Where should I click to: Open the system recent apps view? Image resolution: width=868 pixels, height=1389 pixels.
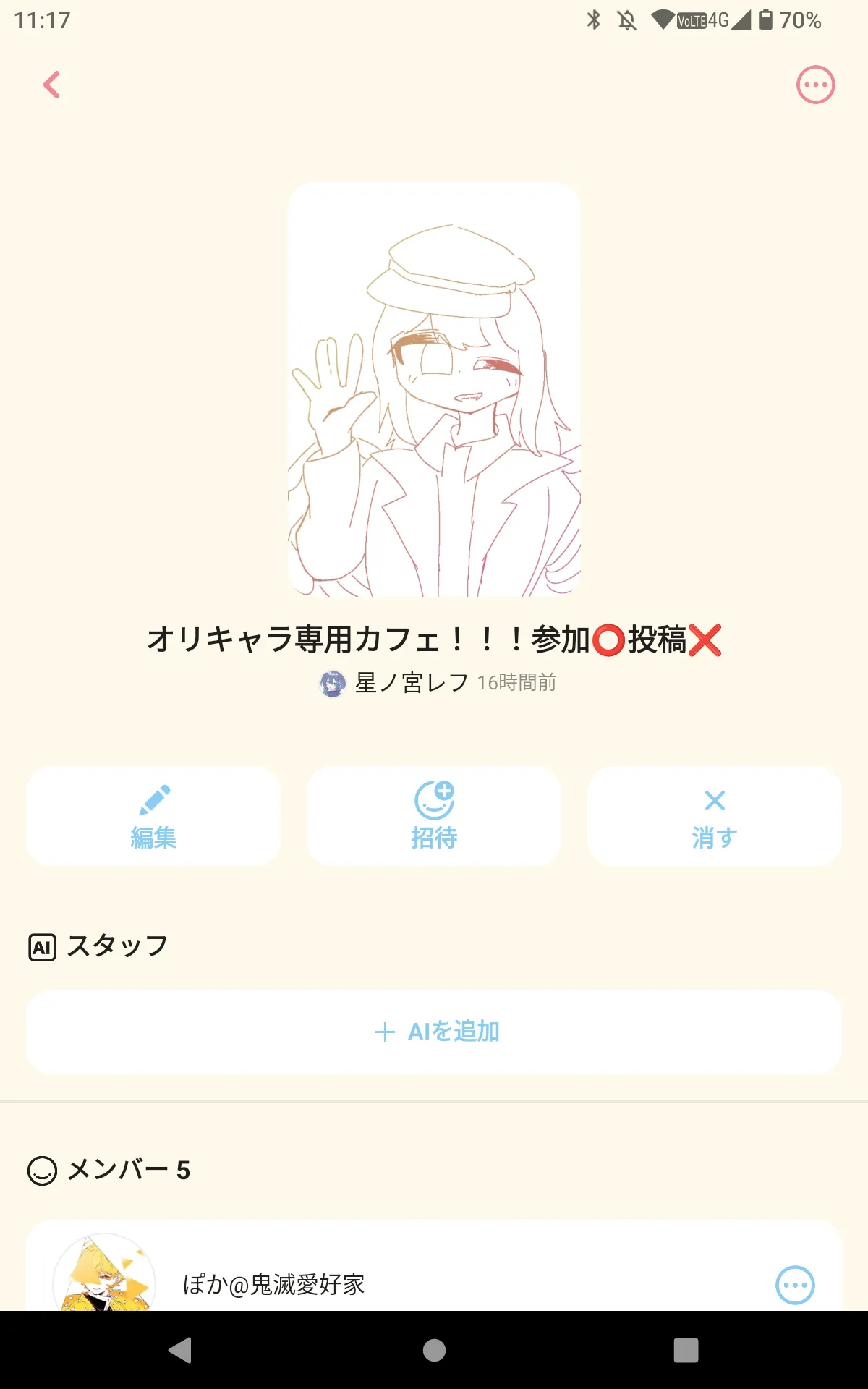point(686,1350)
